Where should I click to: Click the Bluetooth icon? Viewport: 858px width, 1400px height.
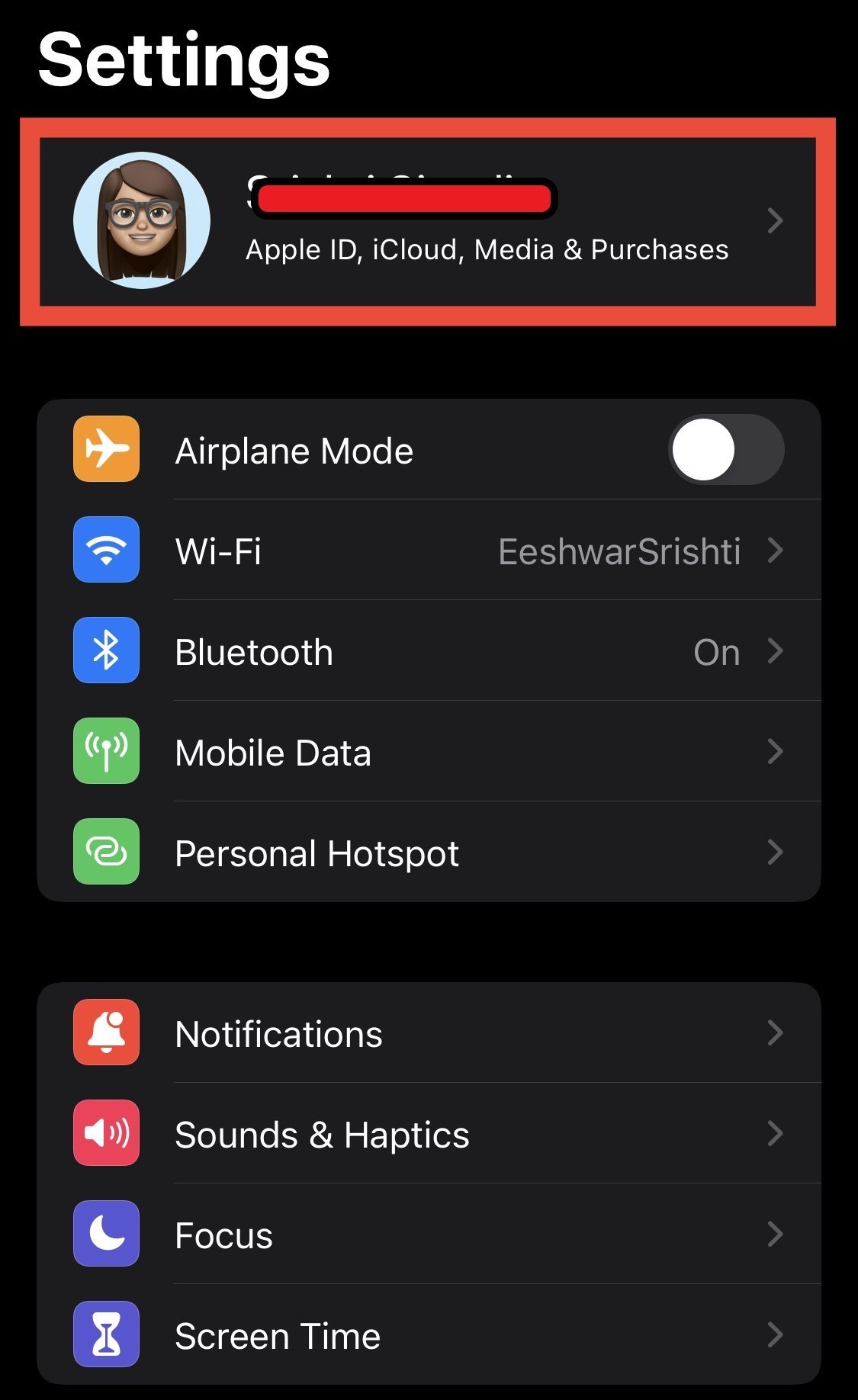point(106,651)
